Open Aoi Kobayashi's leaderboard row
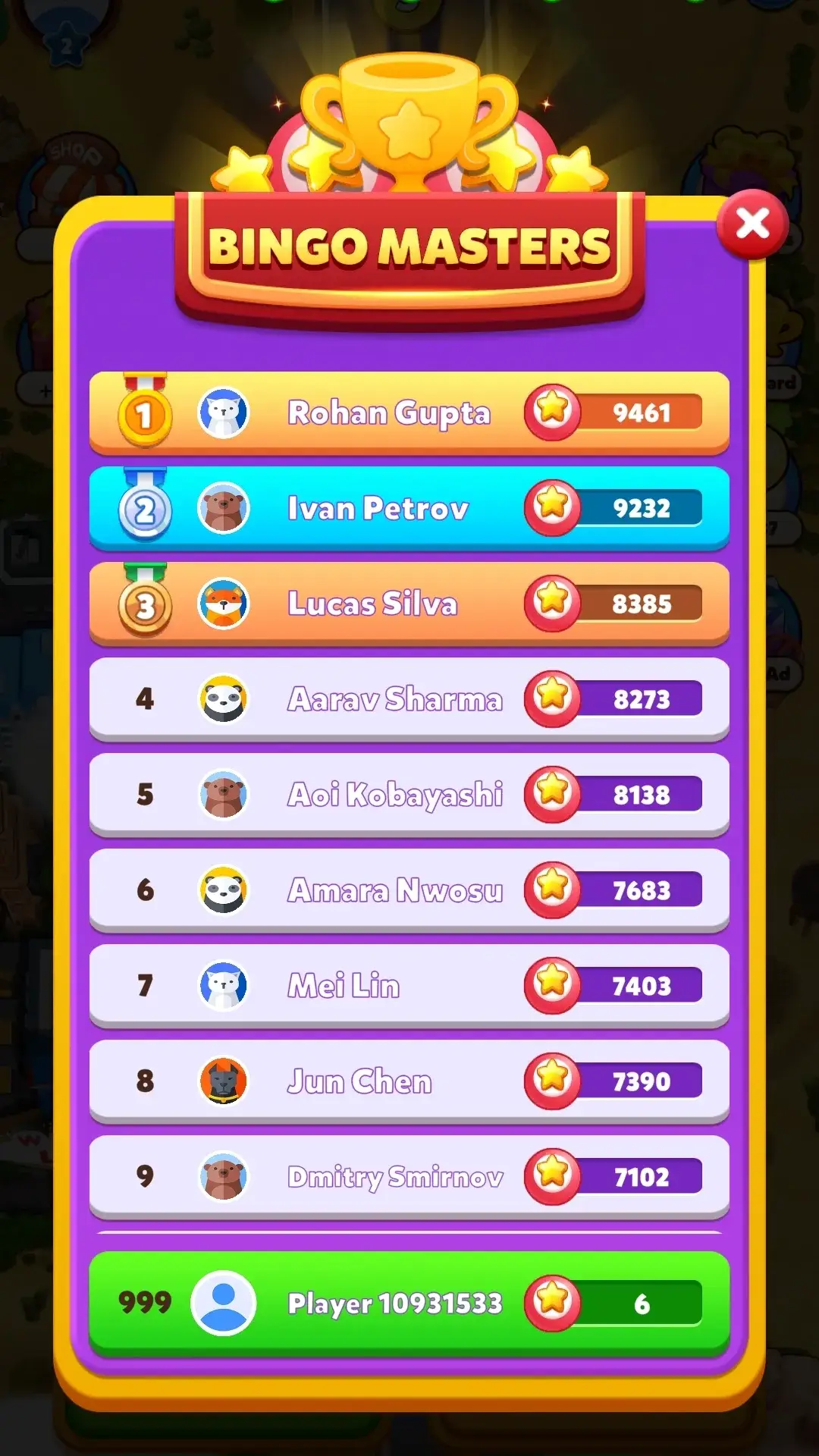The height and width of the screenshot is (1456, 819). point(409,795)
